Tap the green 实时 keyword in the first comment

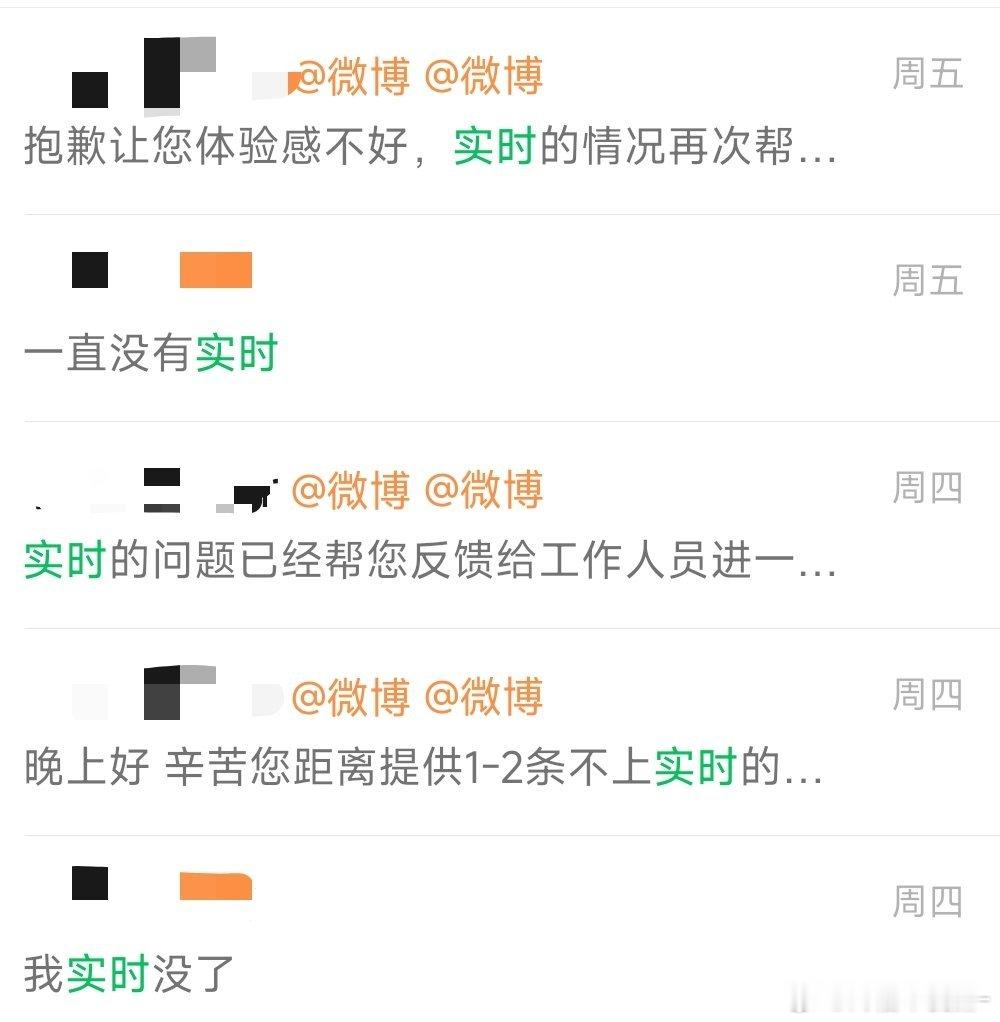point(494,150)
